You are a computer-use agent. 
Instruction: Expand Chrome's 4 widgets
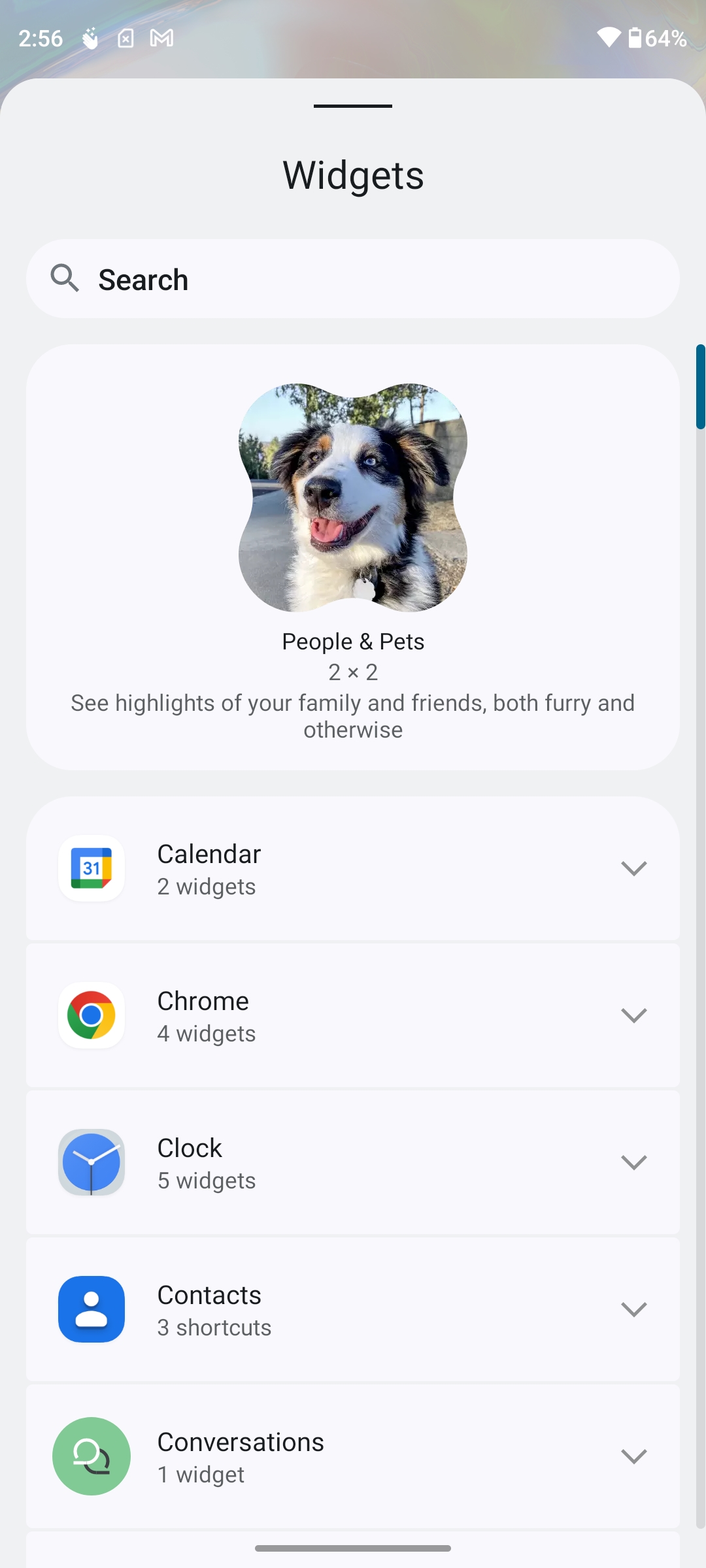(x=353, y=1015)
